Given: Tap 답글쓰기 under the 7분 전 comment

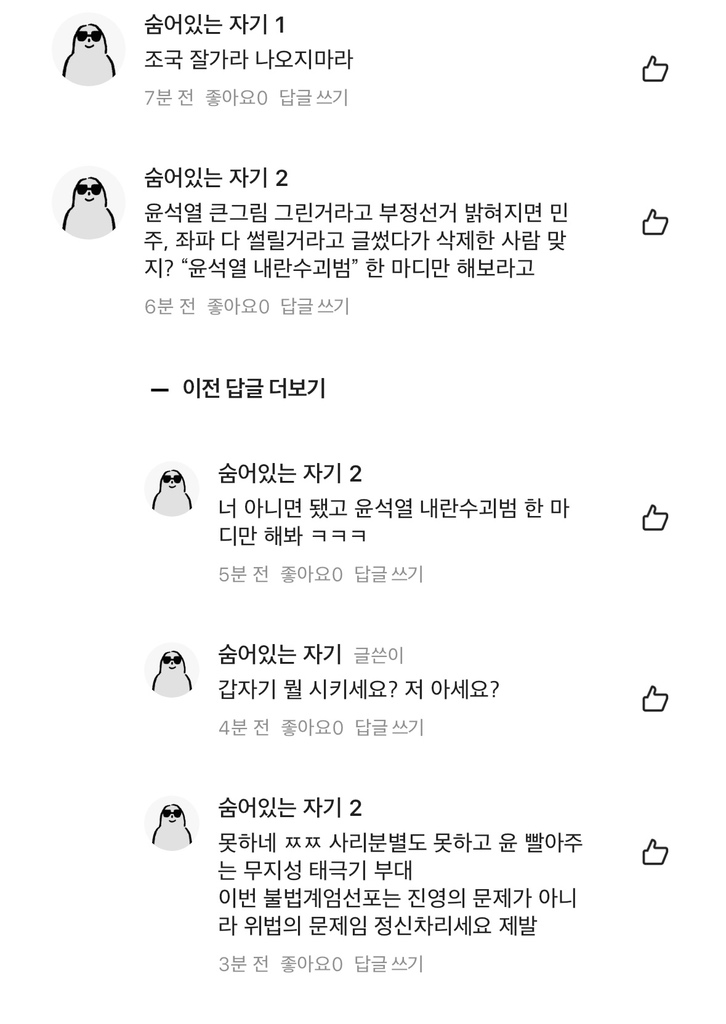Looking at the screenshot, I should (x=314, y=98).
